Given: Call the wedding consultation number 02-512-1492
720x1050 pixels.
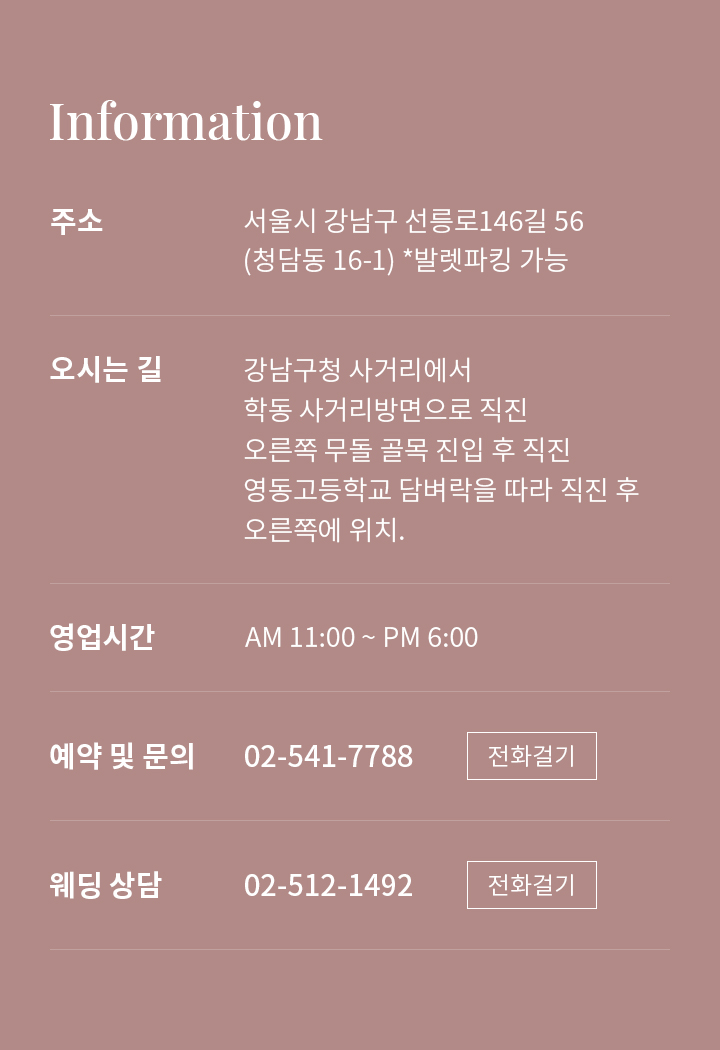Looking at the screenshot, I should (x=531, y=885).
